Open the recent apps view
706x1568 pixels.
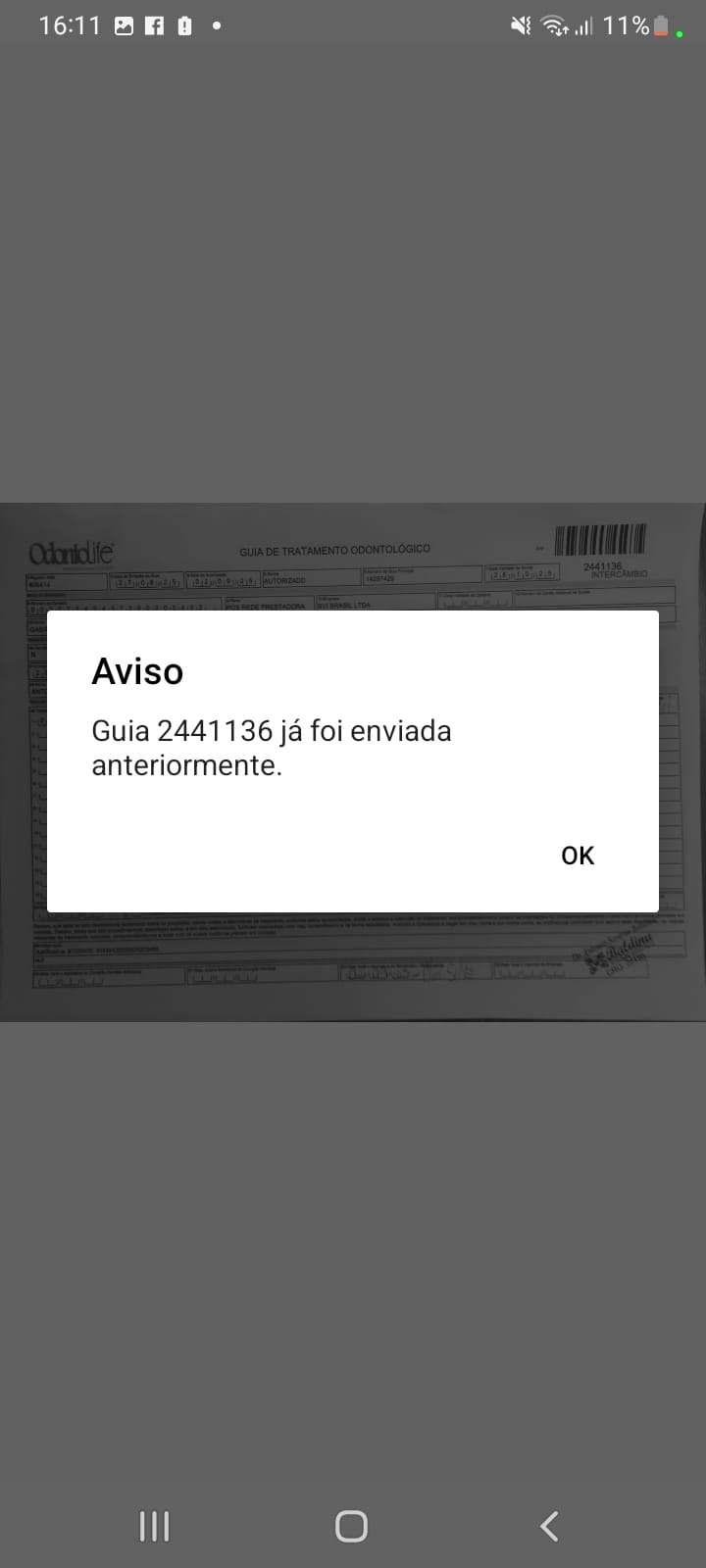155,1526
